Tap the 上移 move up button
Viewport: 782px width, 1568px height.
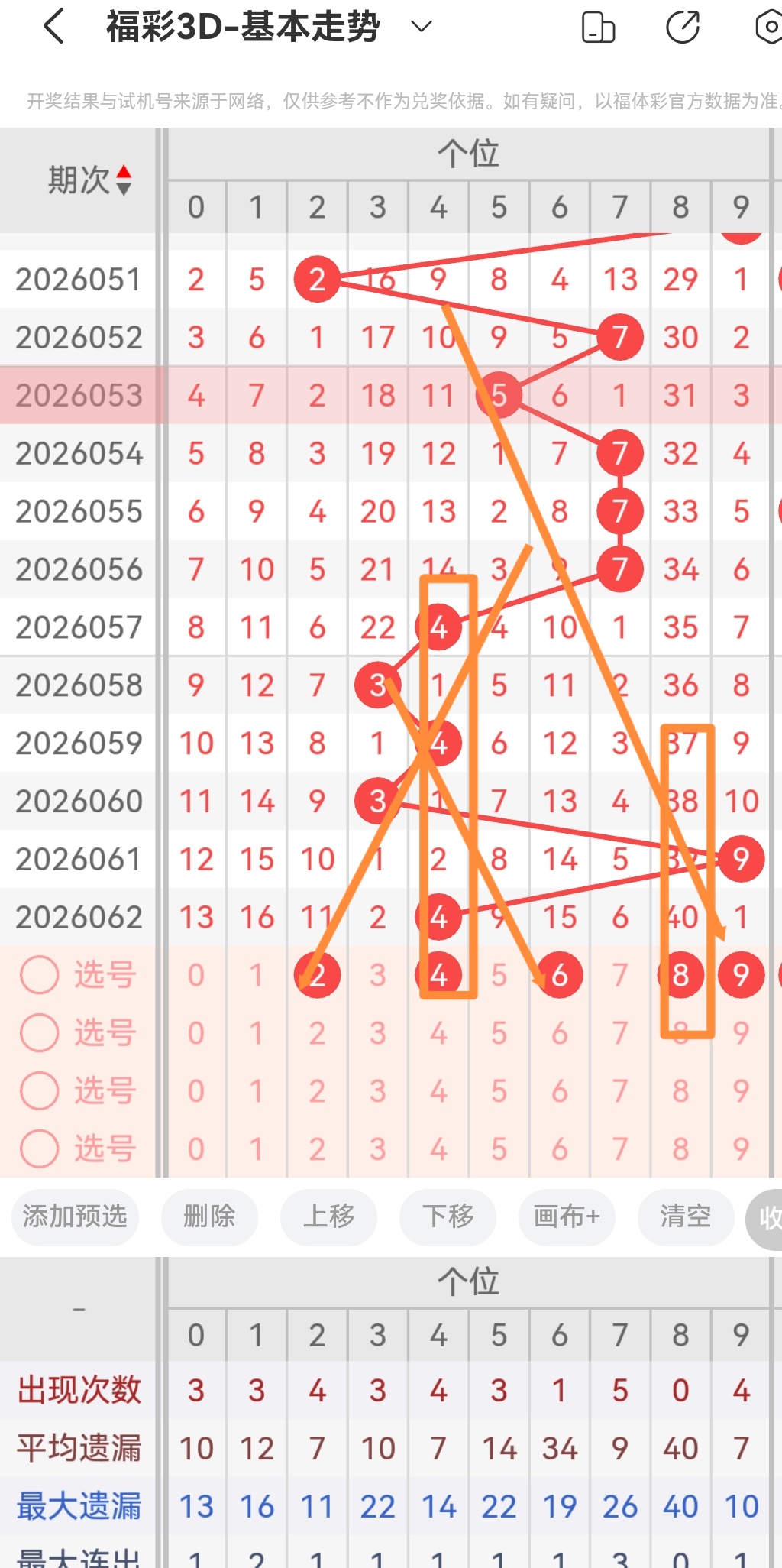click(x=328, y=1218)
